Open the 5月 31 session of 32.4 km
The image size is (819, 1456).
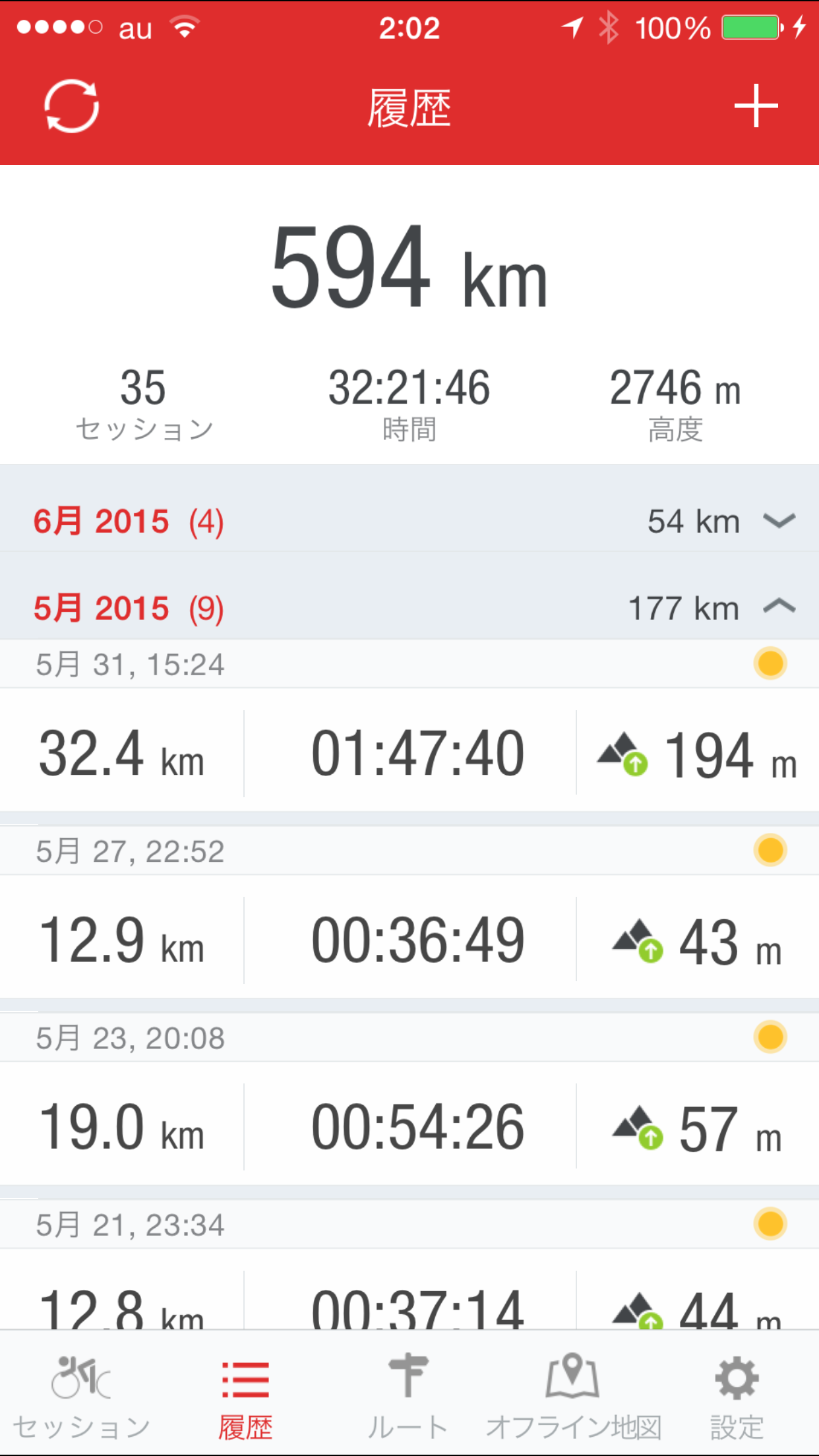[x=409, y=725]
